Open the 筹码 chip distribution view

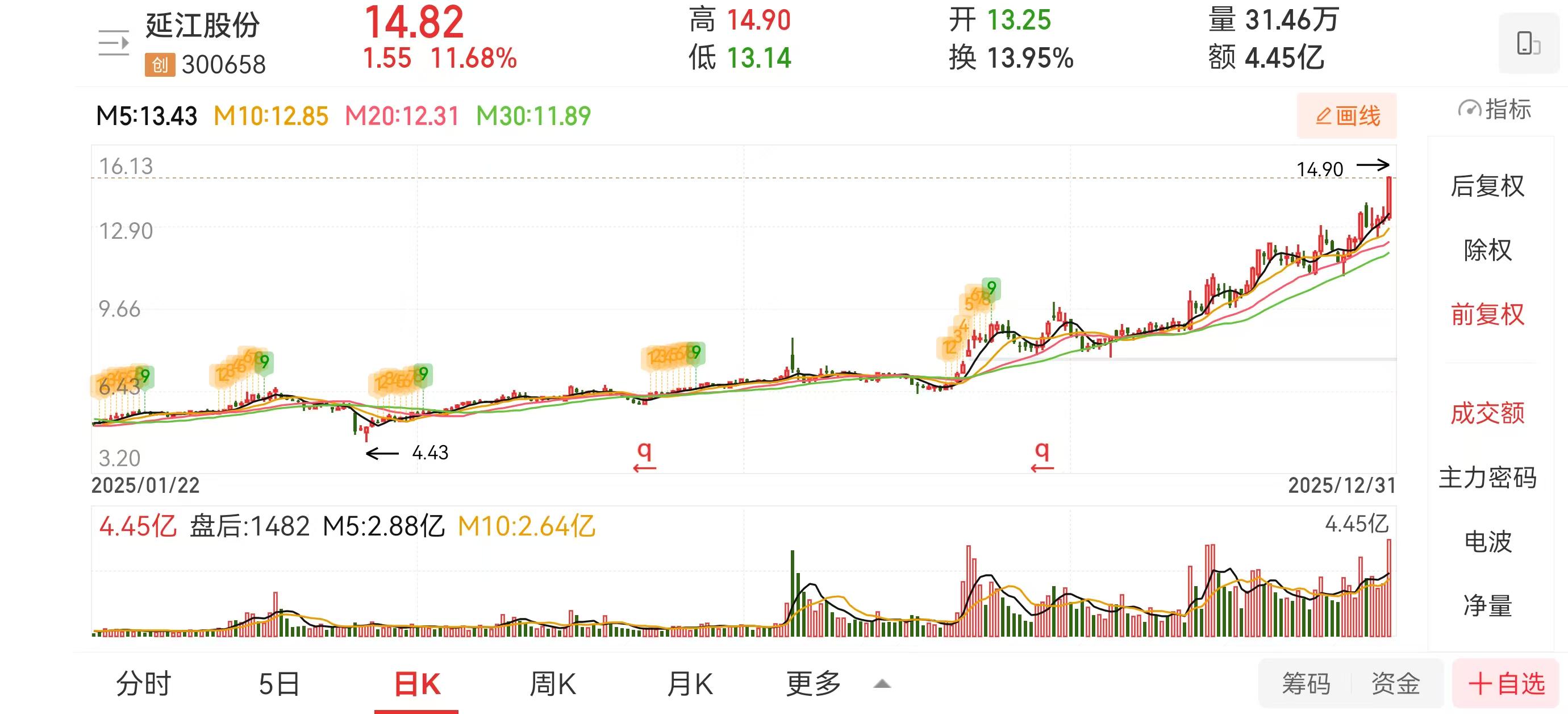tap(1306, 683)
